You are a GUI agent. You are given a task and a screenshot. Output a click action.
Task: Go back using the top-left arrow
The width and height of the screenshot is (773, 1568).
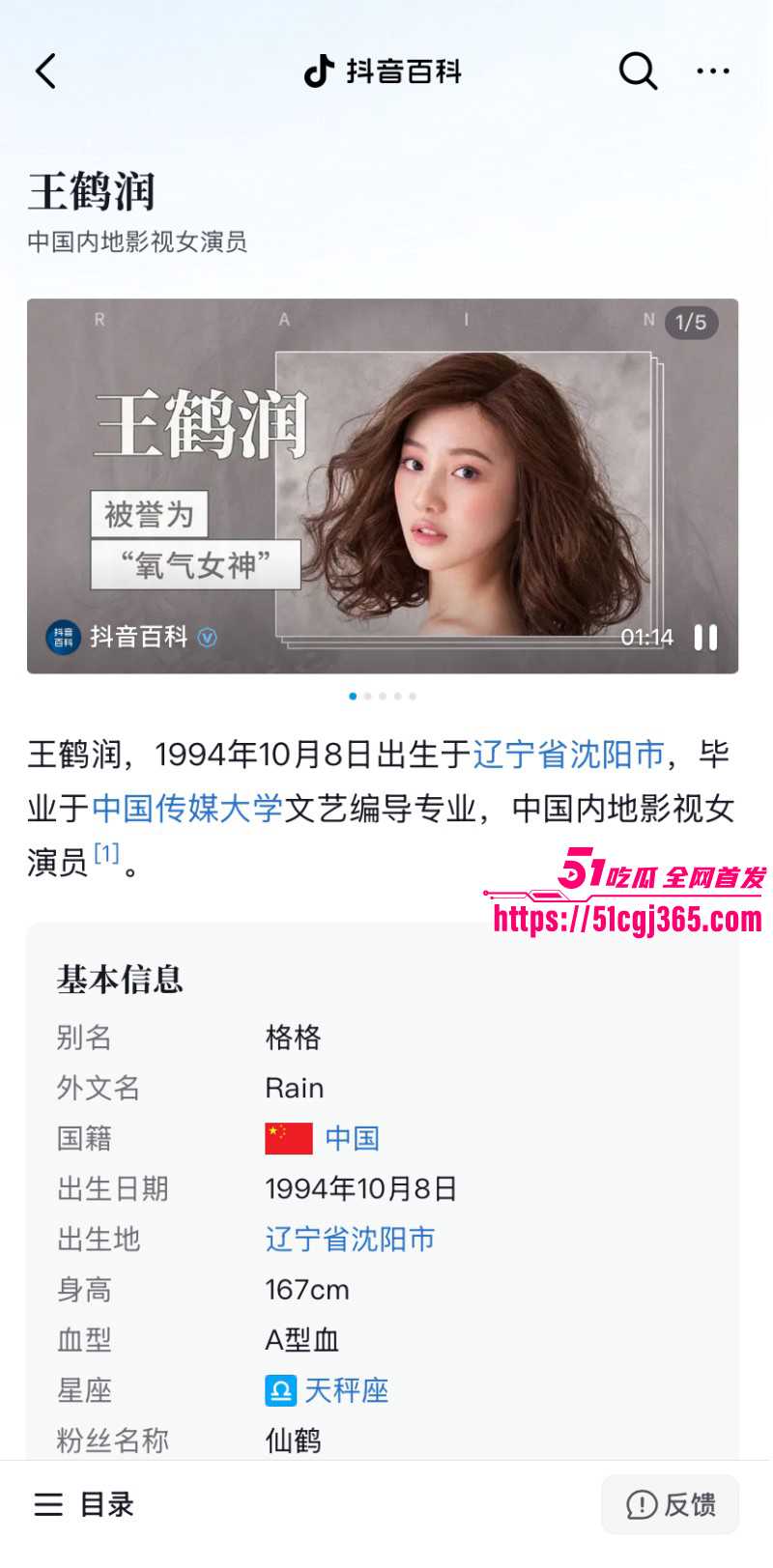[45, 71]
